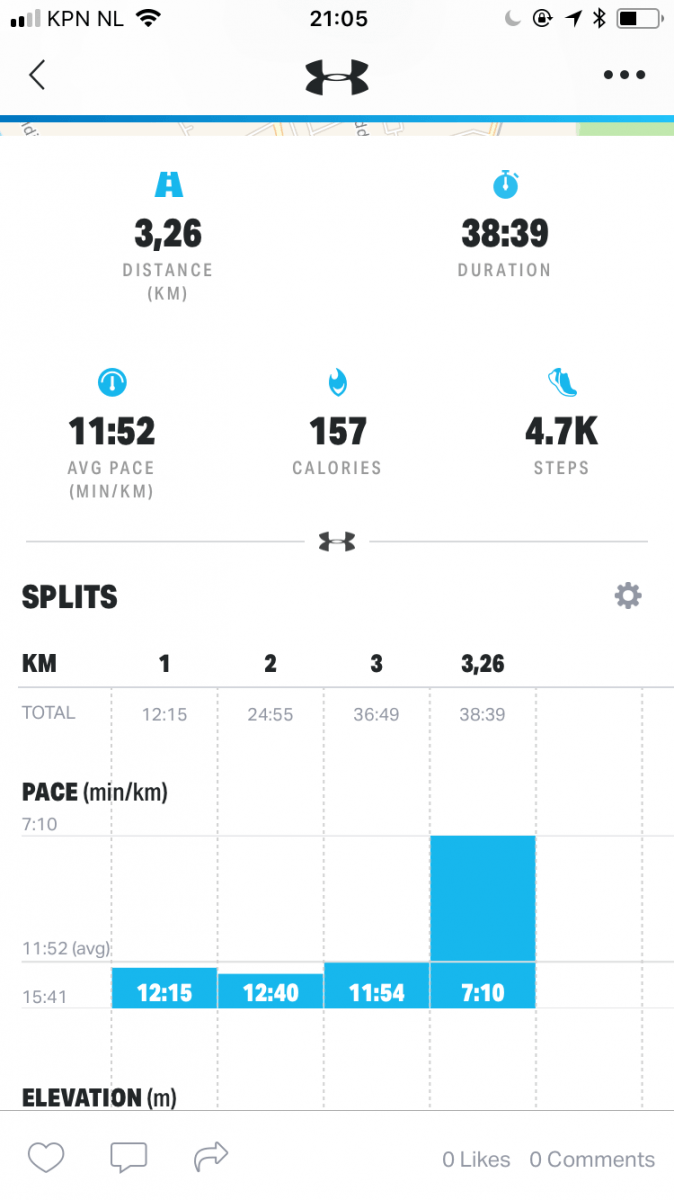
Task: Tap the map strip under the header
Action: [337, 128]
